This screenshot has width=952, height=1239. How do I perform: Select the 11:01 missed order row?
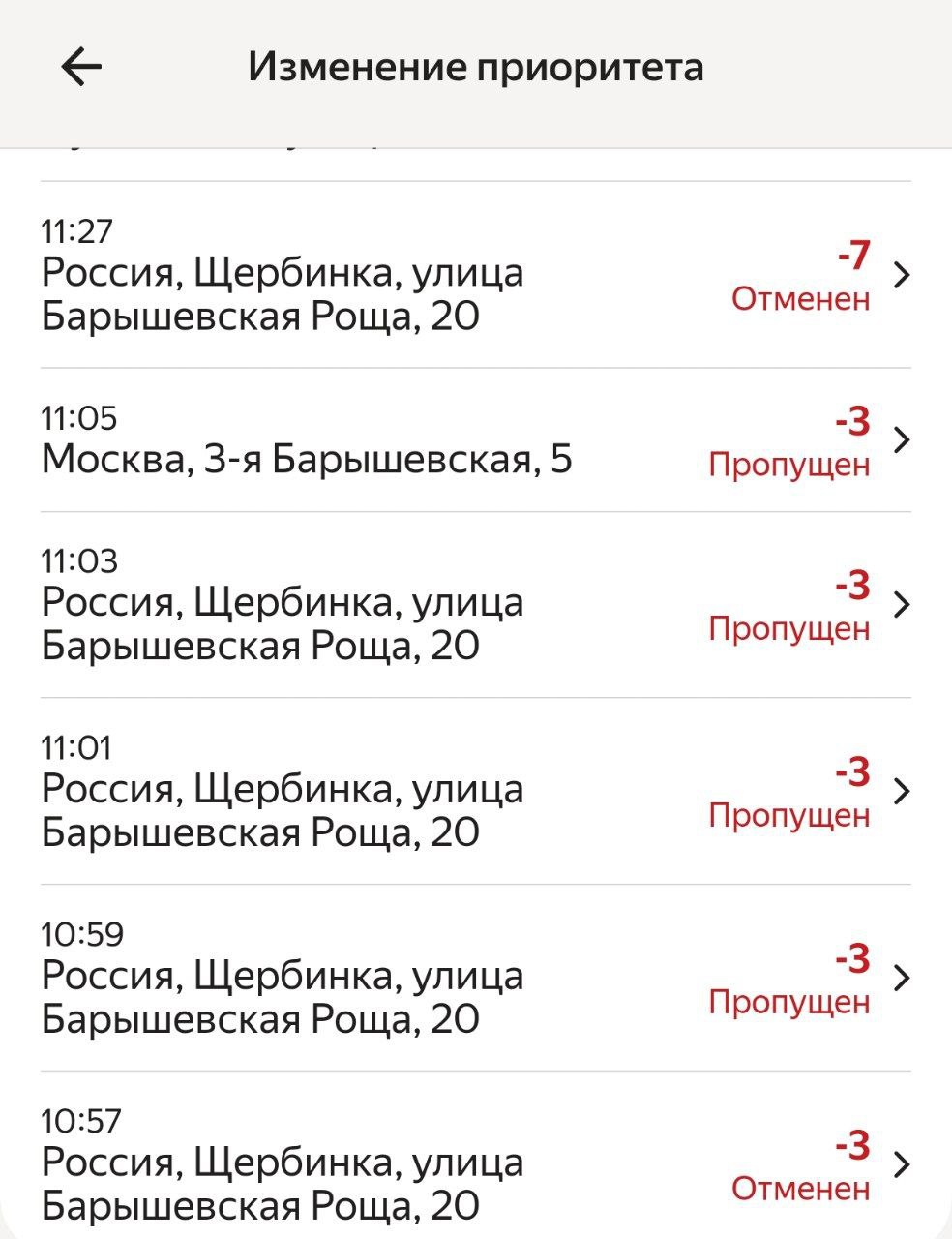[474, 791]
